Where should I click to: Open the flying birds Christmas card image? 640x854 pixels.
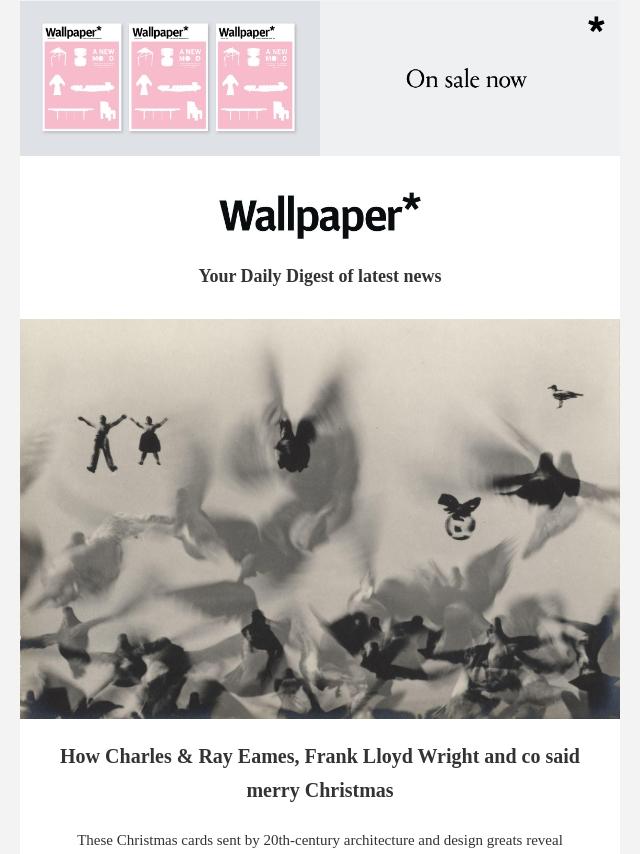point(320,518)
